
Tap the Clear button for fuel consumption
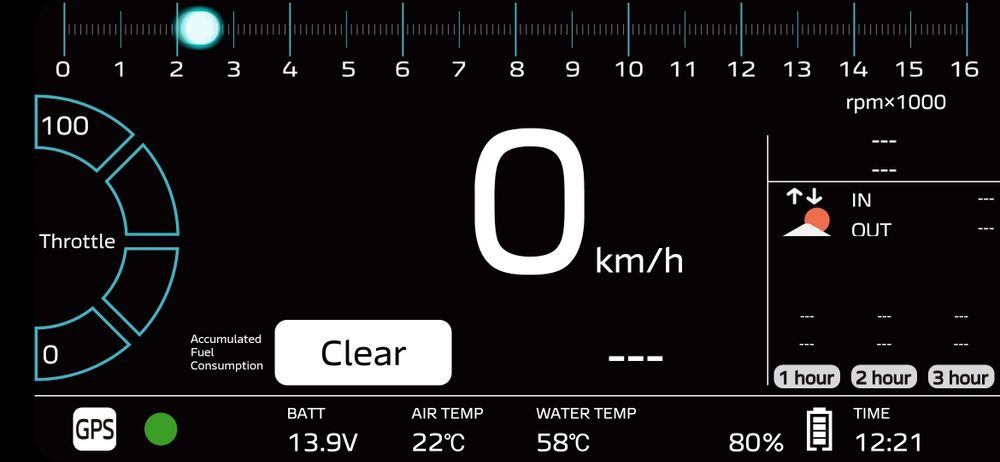[363, 353]
